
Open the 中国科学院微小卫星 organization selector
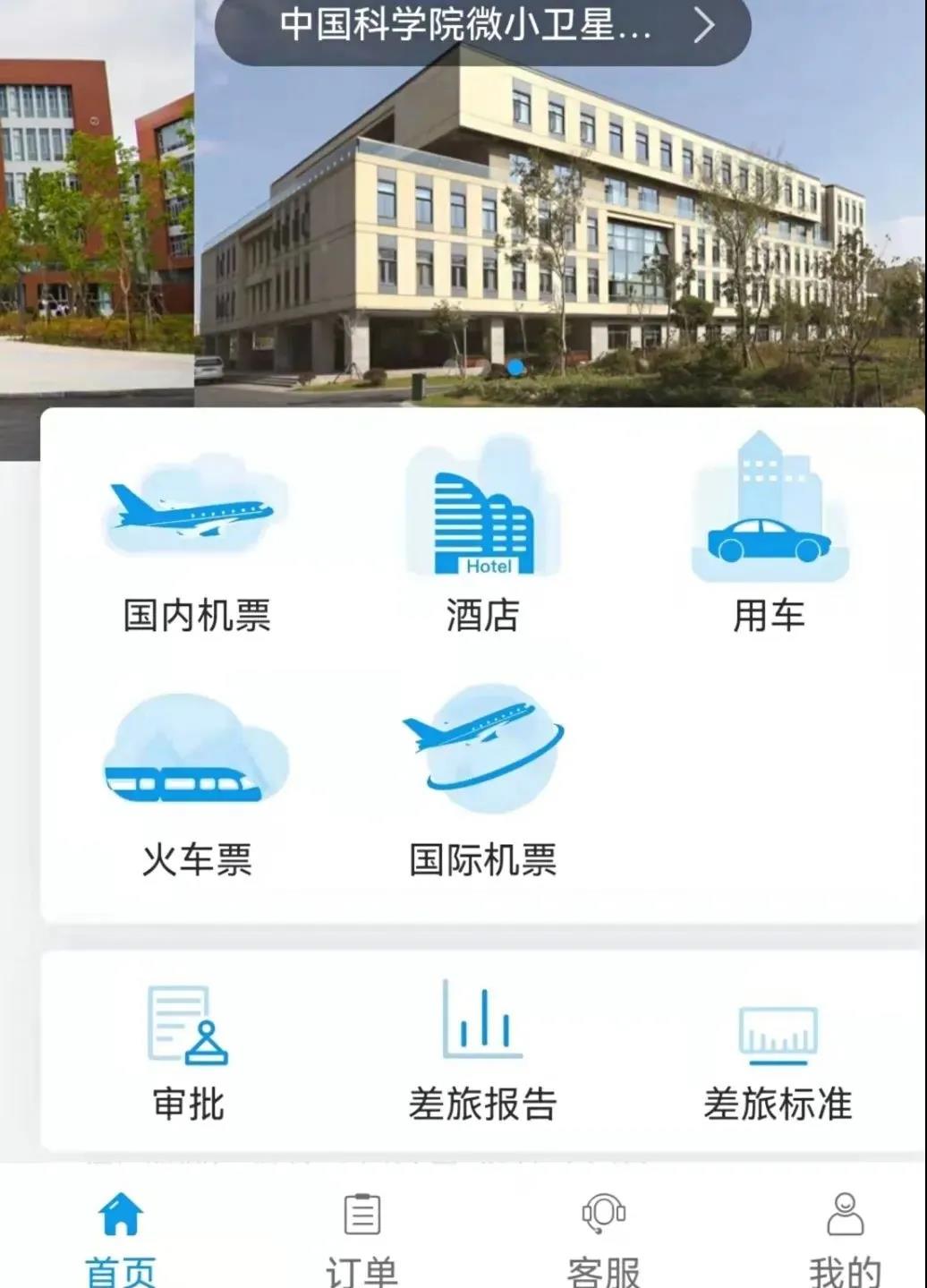(x=482, y=27)
